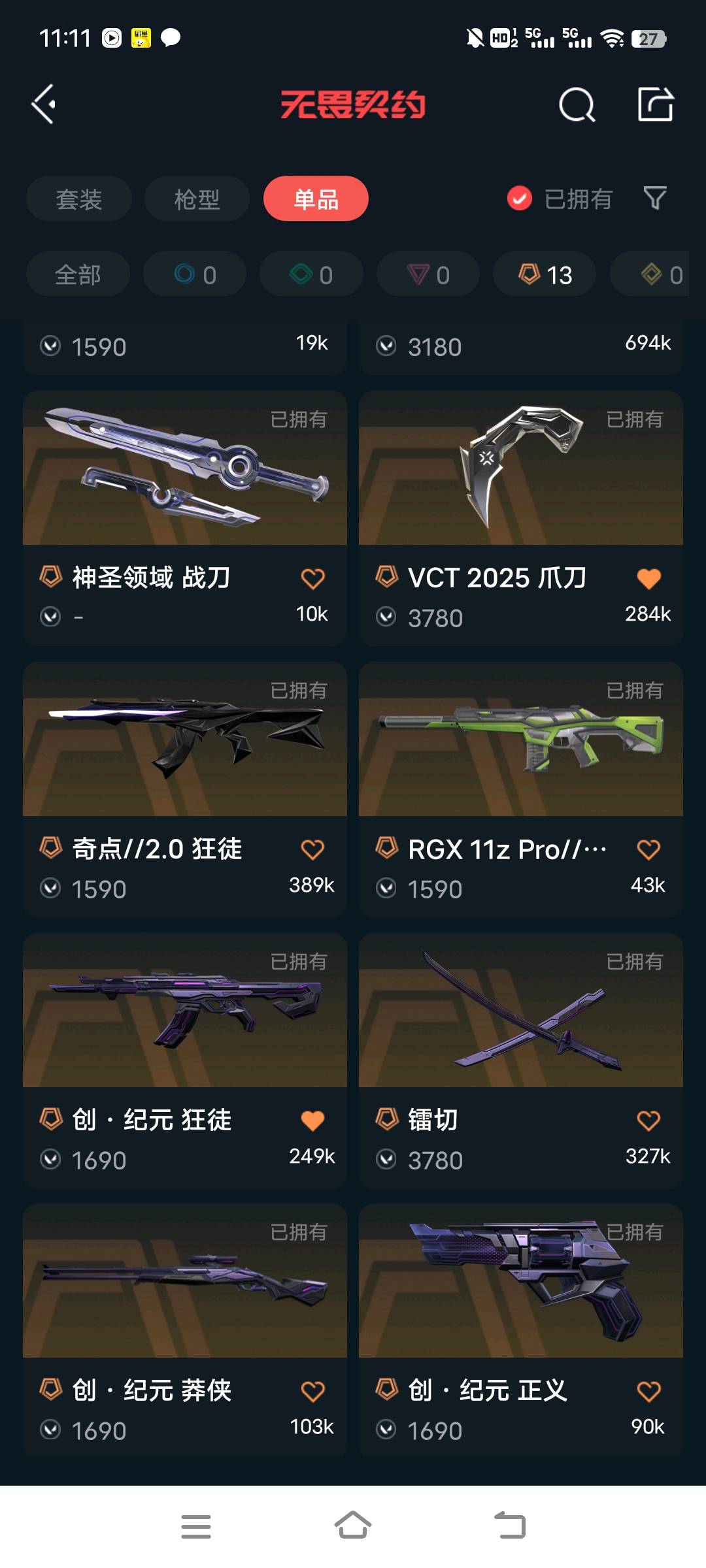Toggle the 已拥有 checkbox filter

pyautogui.click(x=520, y=199)
